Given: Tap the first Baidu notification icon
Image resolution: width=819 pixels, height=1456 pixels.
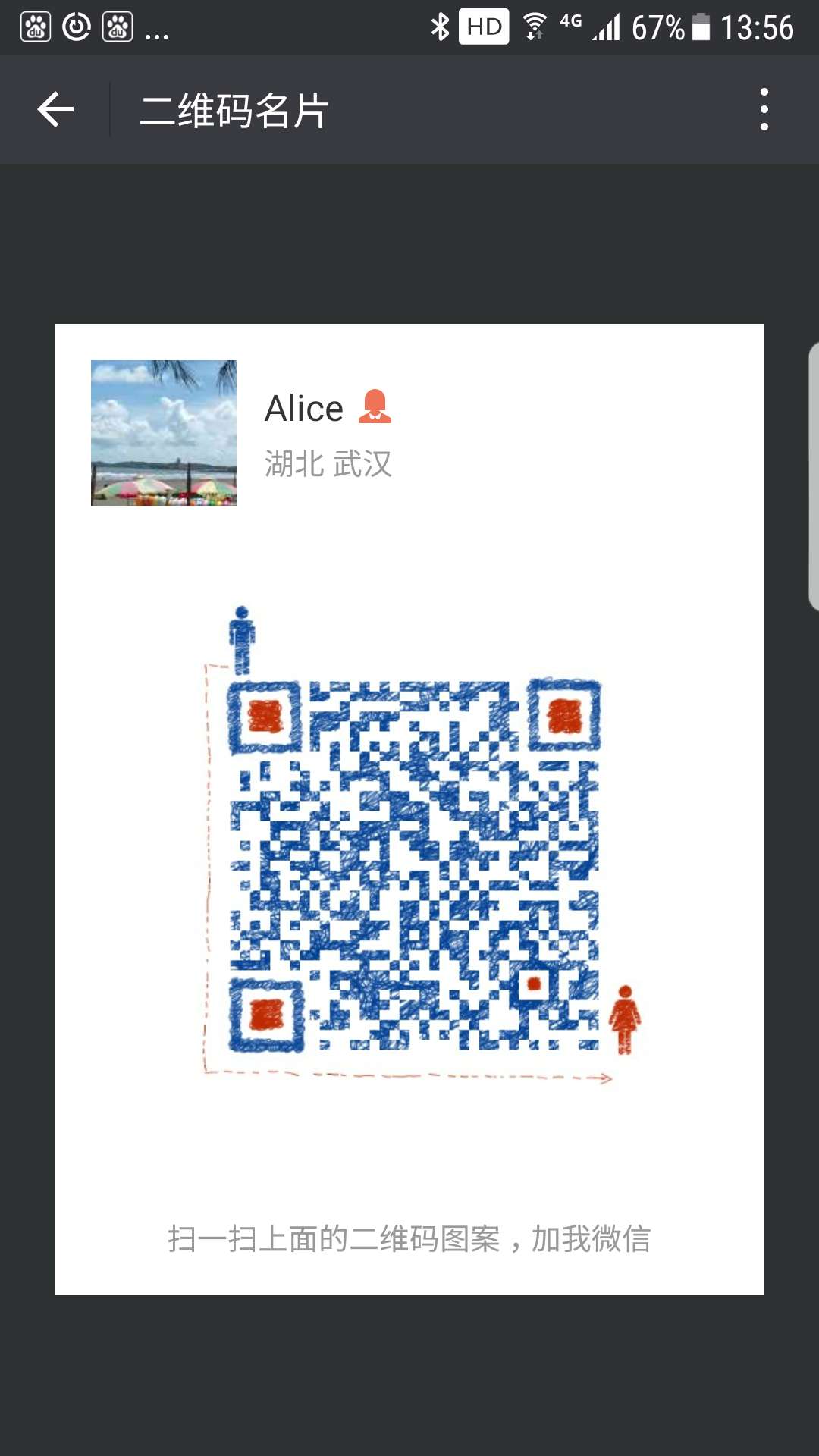Looking at the screenshot, I should coord(36,26).
